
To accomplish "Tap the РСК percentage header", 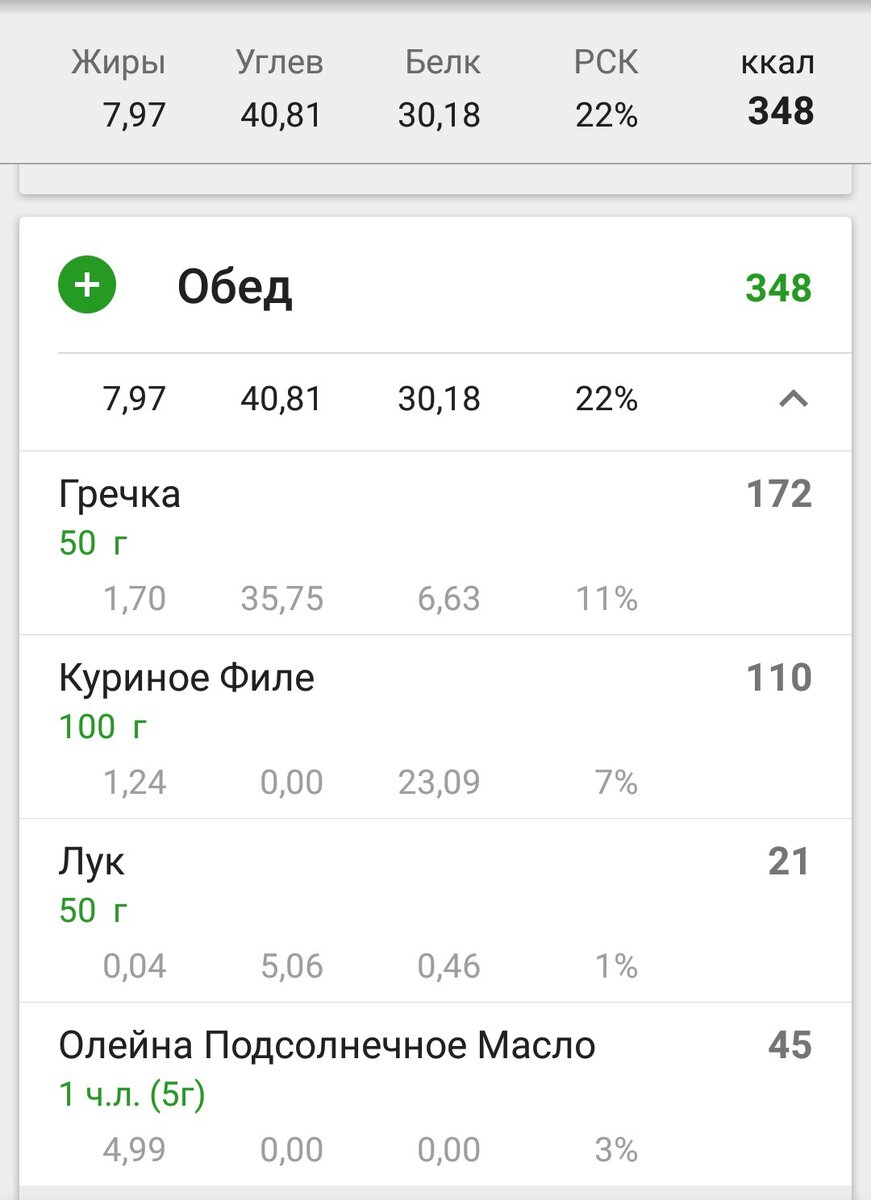I will click(605, 62).
